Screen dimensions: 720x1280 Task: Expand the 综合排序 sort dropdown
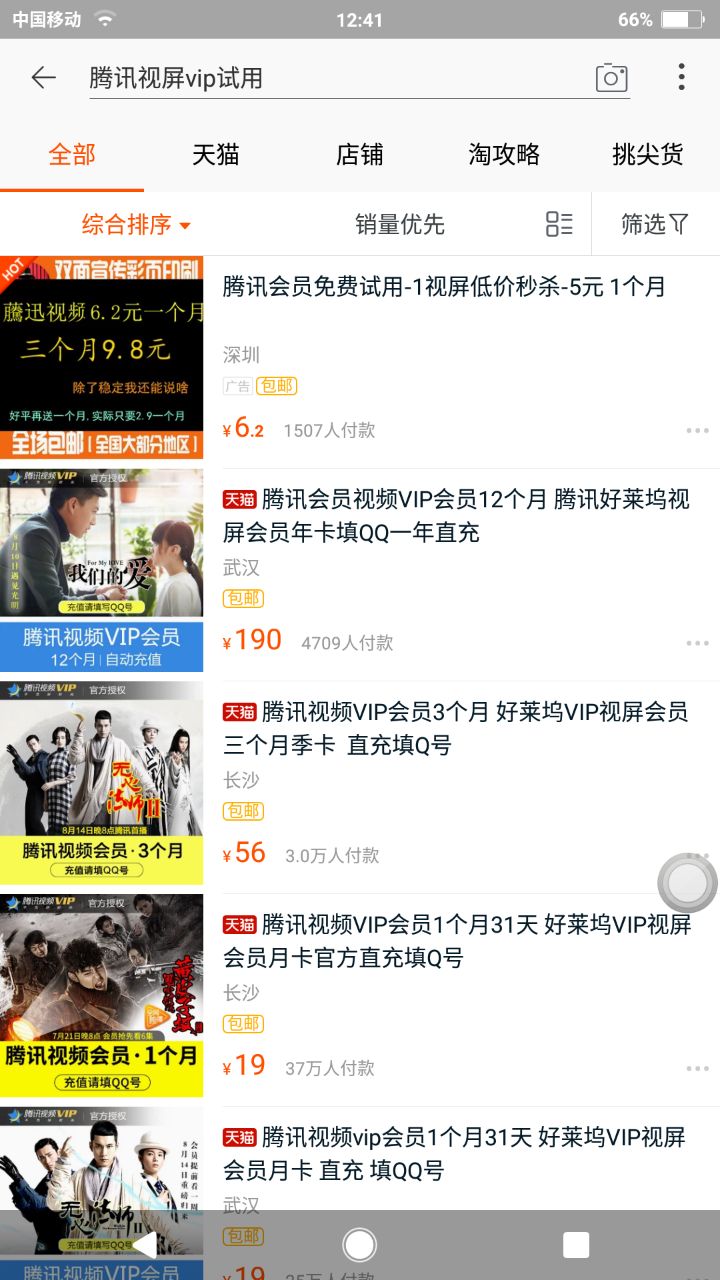(136, 225)
